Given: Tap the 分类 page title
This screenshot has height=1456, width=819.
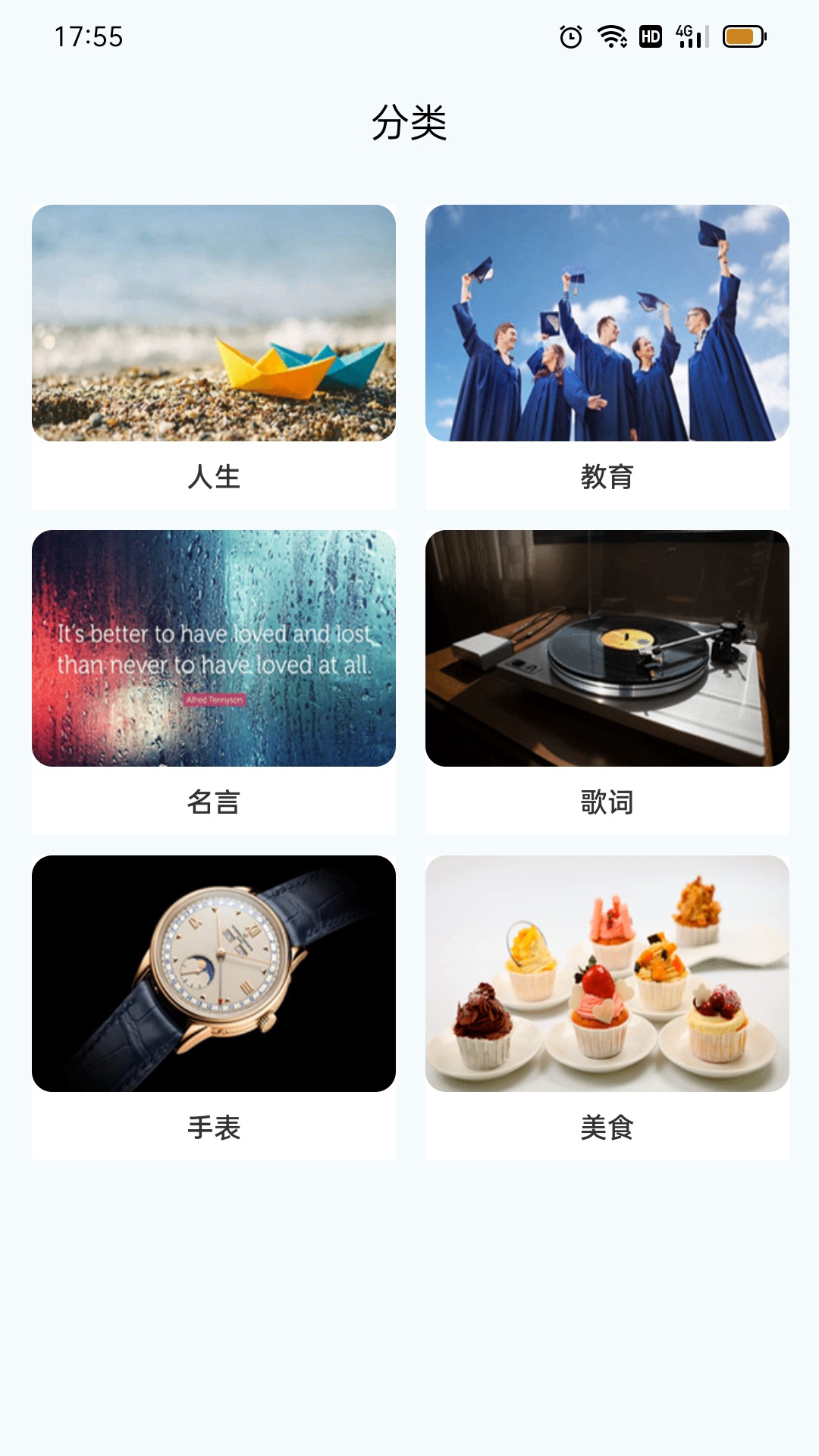Looking at the screenshot, I should (x=409, y=121).
